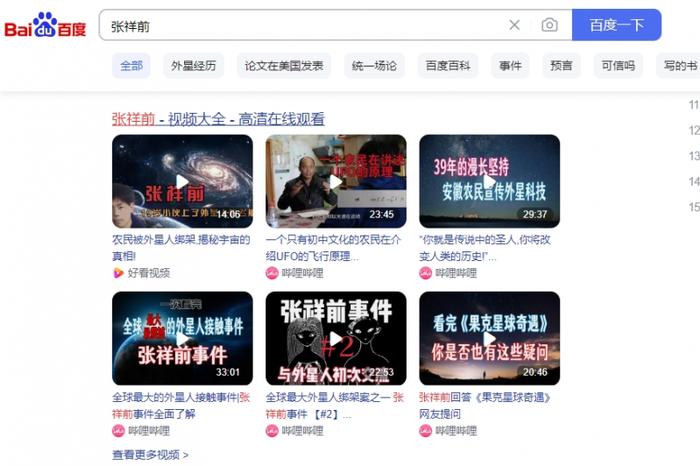Switch to 外星经历 filter chip
Image resolution: width=700 pixels, height=466 pixels.
(x=193, y=66)
